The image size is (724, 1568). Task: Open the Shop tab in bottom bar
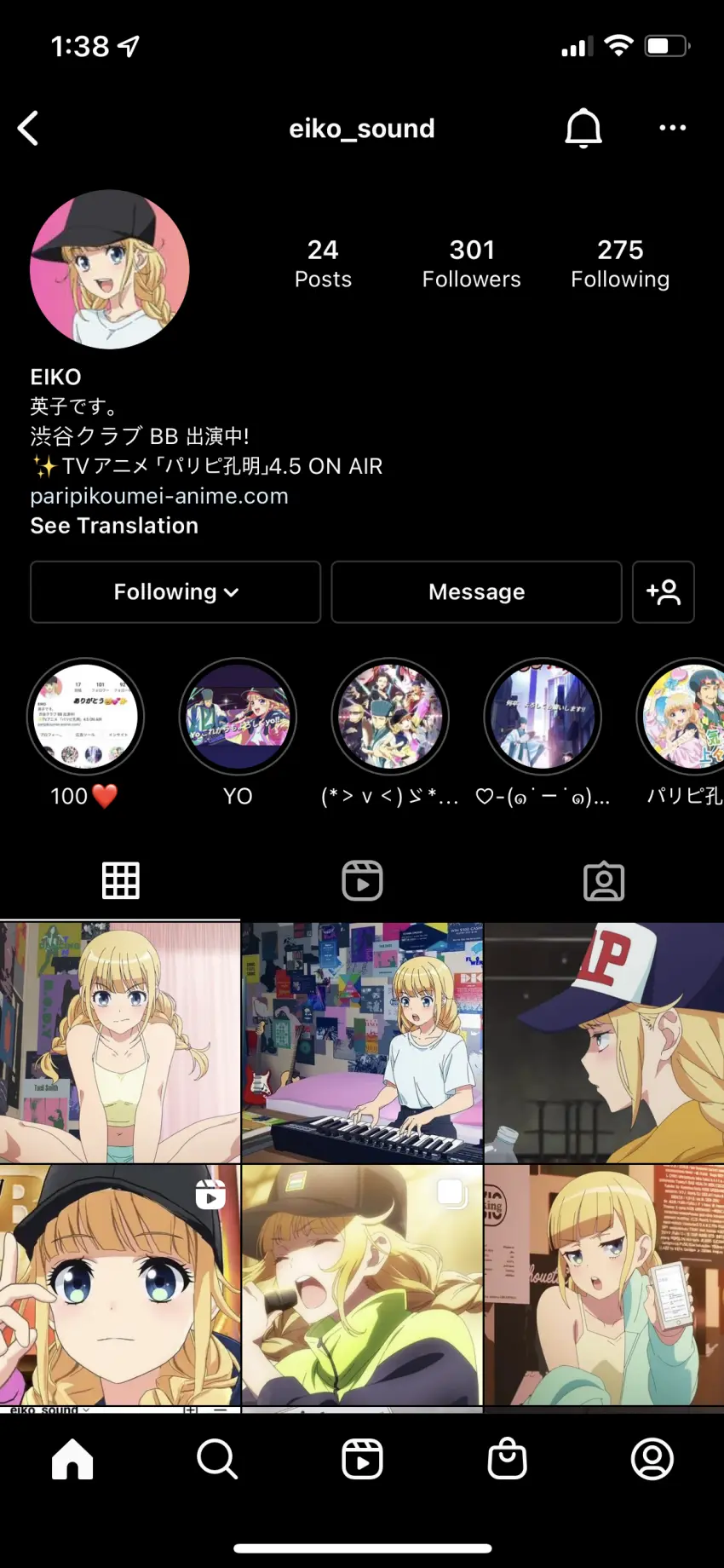point(507,1459)
